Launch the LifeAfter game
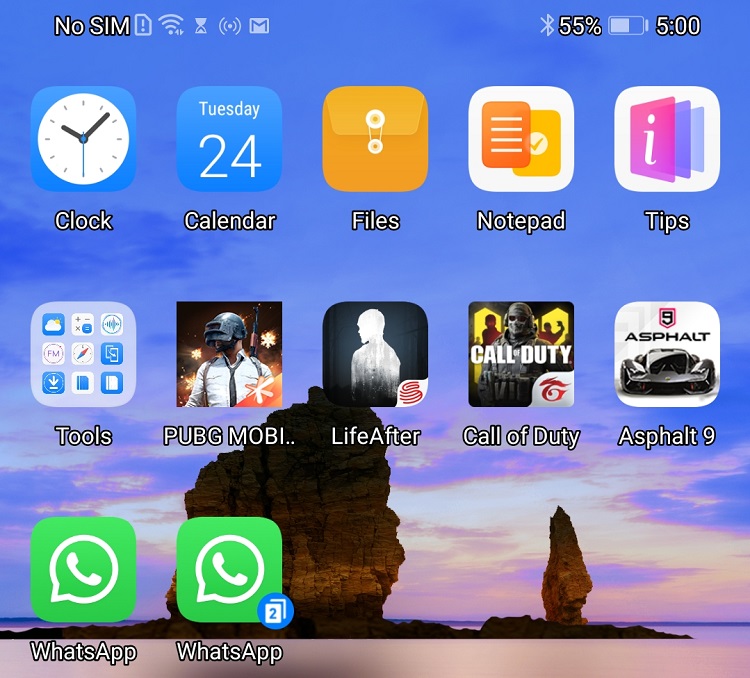Viewport: 750px width, 678px height. point(375,354)
